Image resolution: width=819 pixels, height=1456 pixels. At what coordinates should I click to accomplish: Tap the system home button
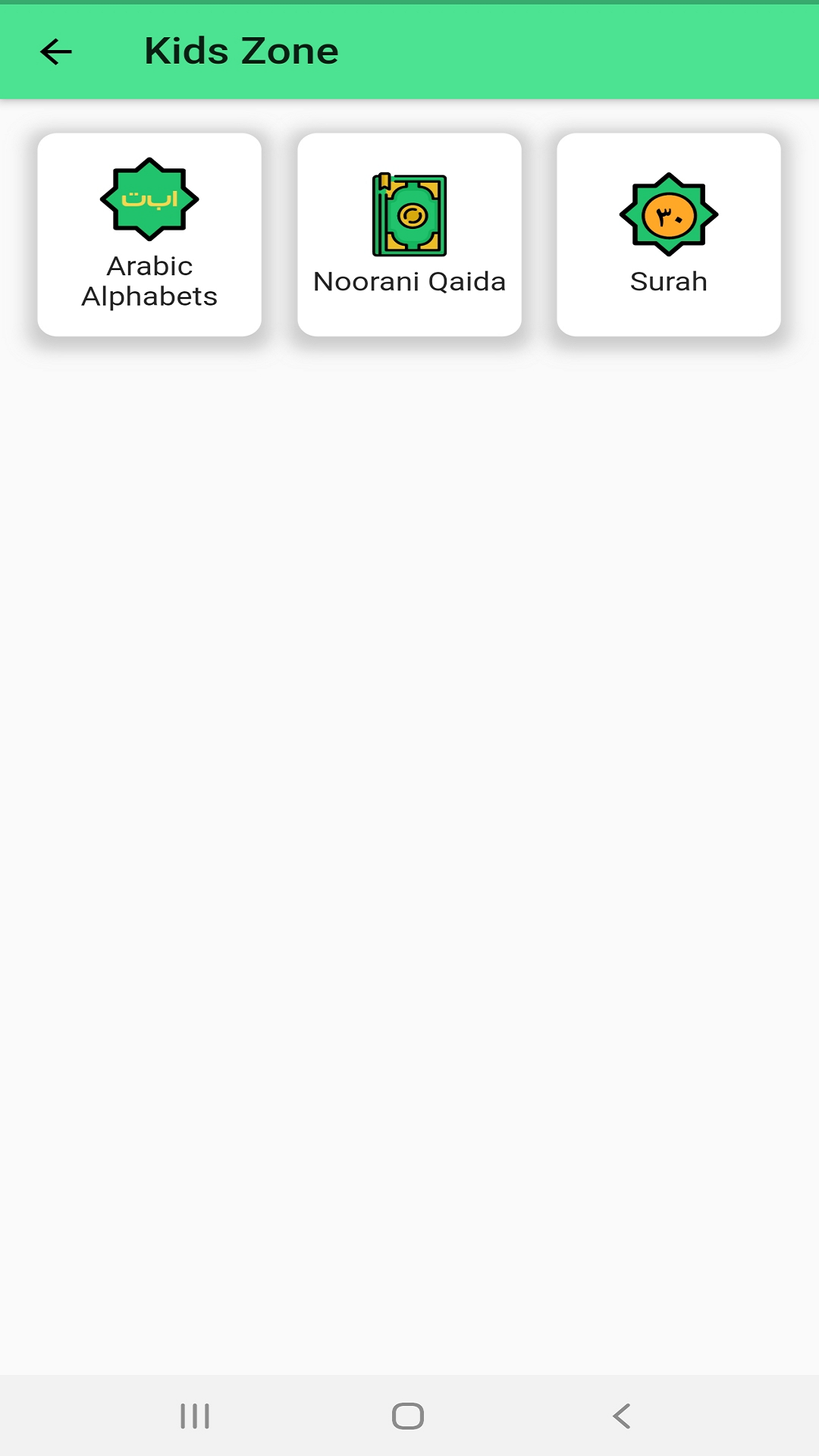(408, 1416)
